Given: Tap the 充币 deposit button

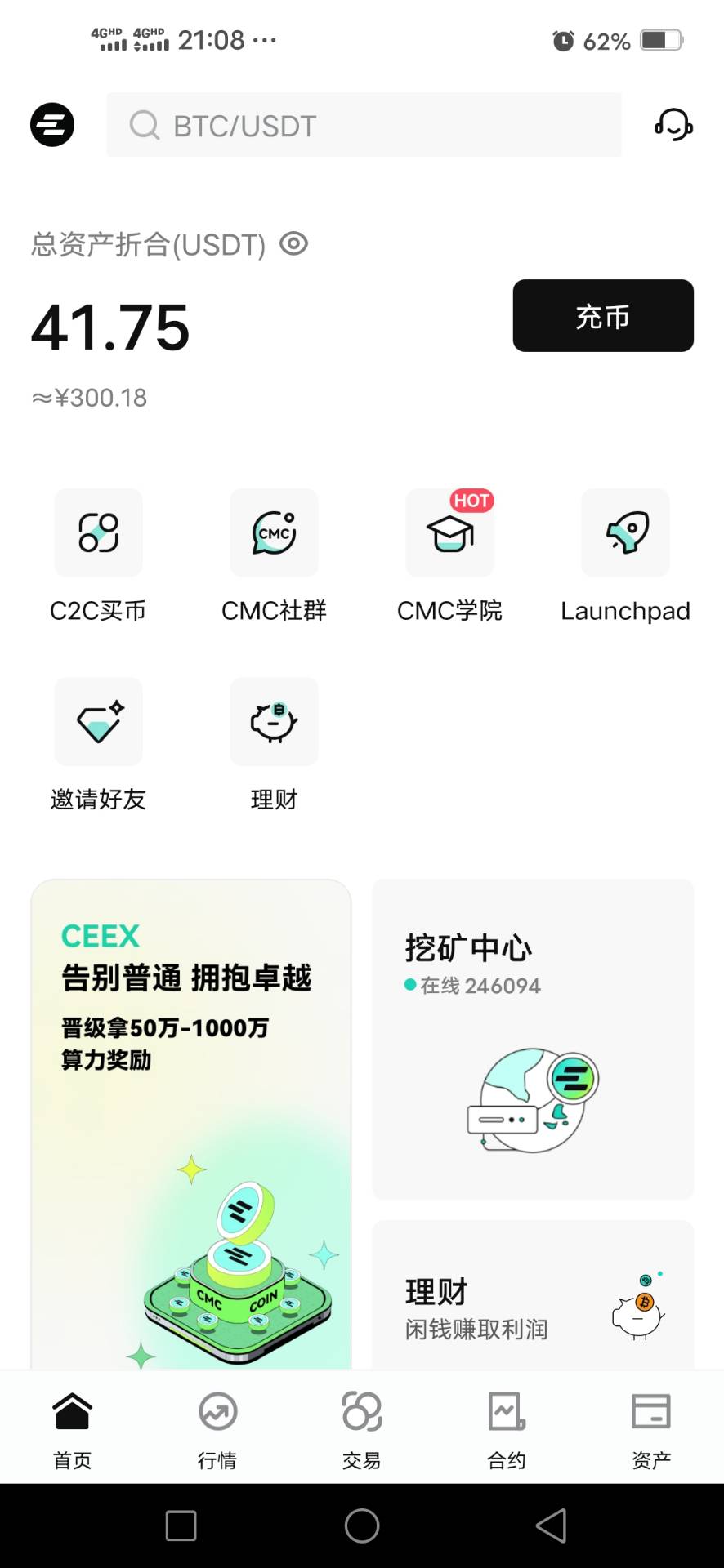Looking at the screenshot, I should pyautogui.click(x=602, y=316).
